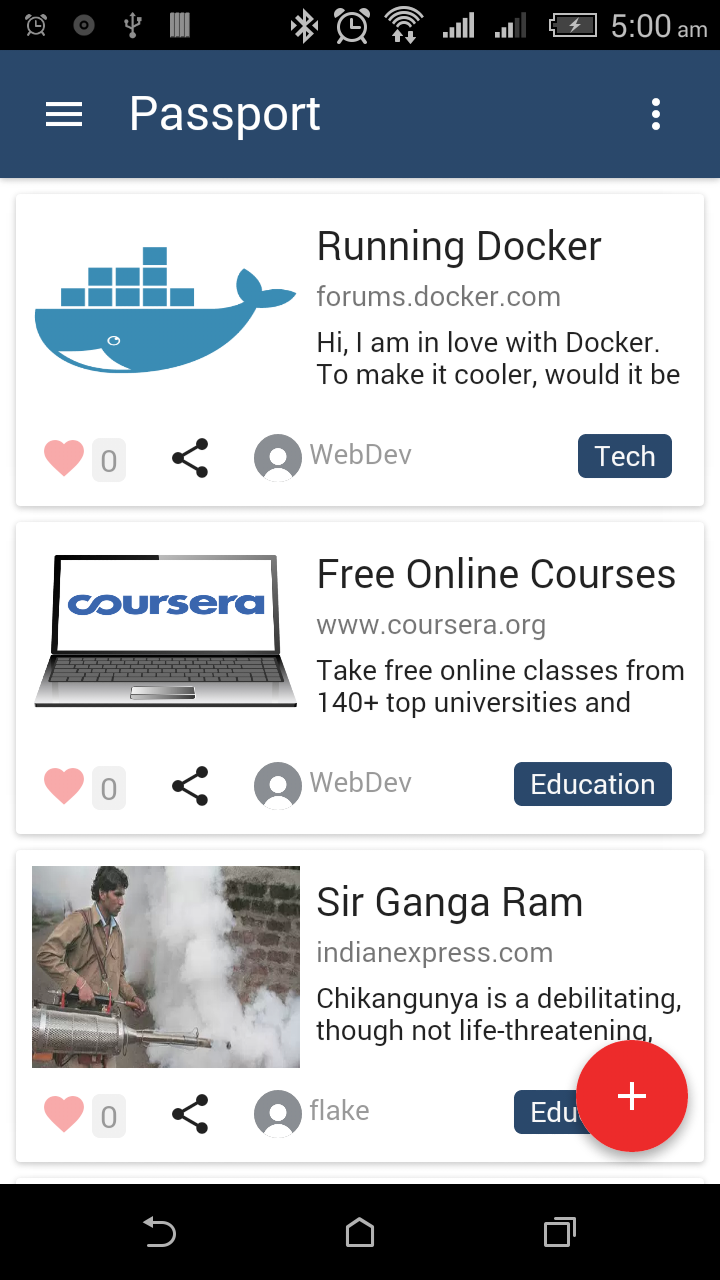Like the Running Docker post

[64, 458]
